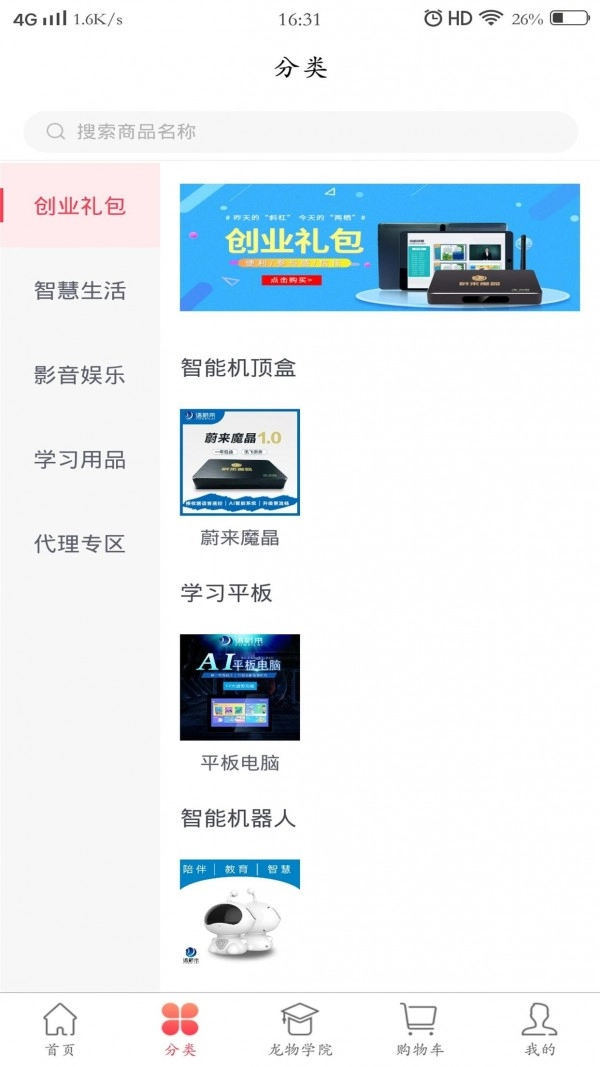Go to the 首页 home tab
Image resolution: width=600 pixels, height=1067 pixels.
click(60, 1030)
